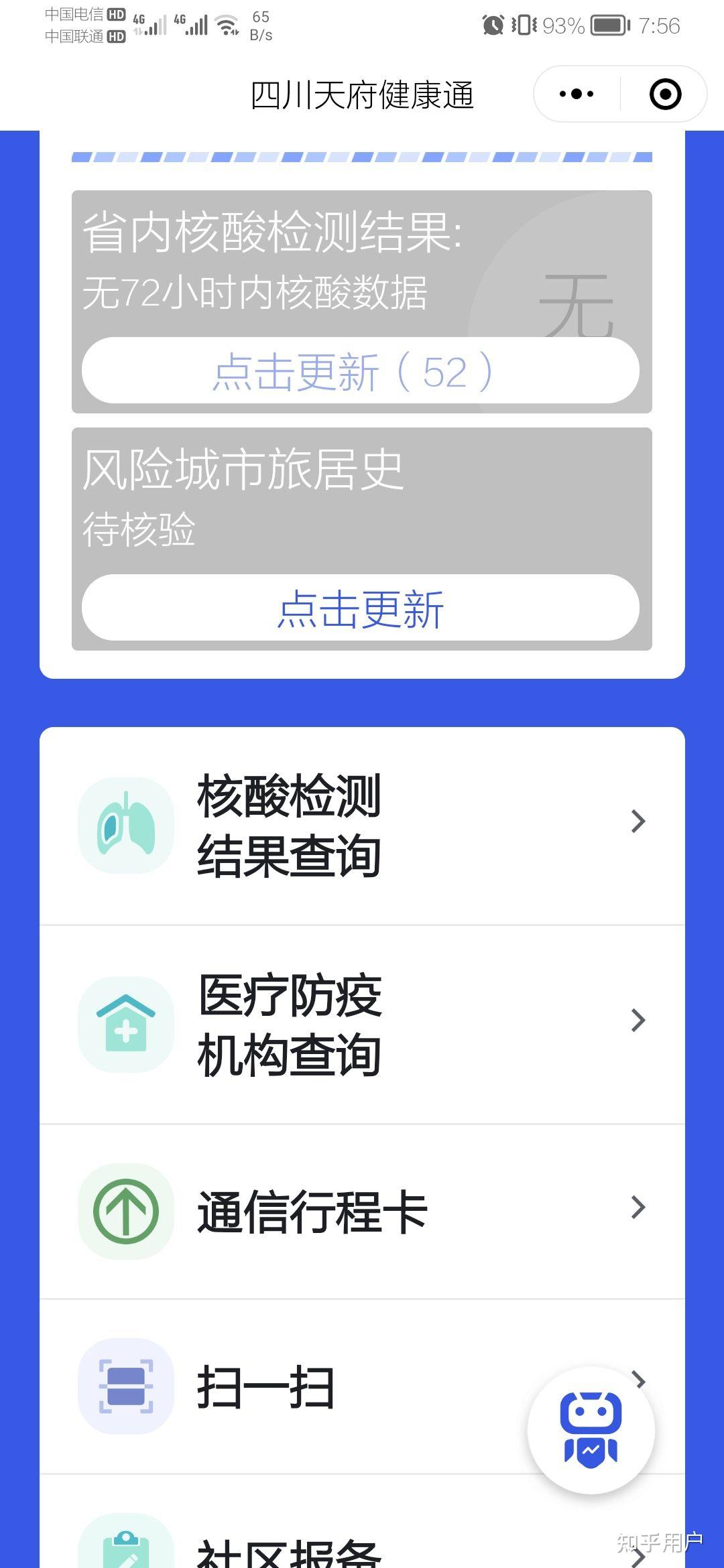Viewport: 724px width, 1568px height.
Task: Open 扫一扫 scanner
Action: pos(362,1386)
